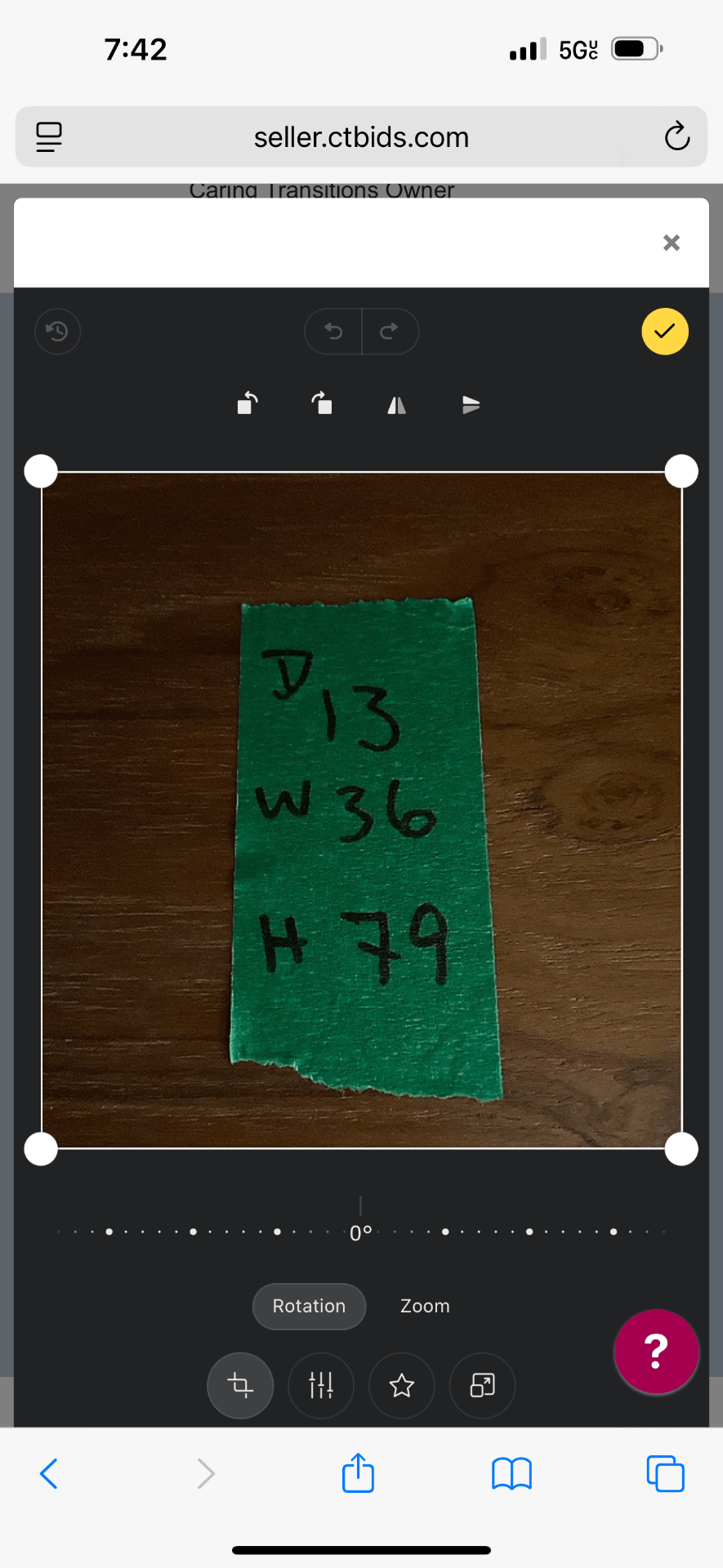This screenshot has height=1568, width=723.
Task: Redo the last edit
Action: [390, 332]
